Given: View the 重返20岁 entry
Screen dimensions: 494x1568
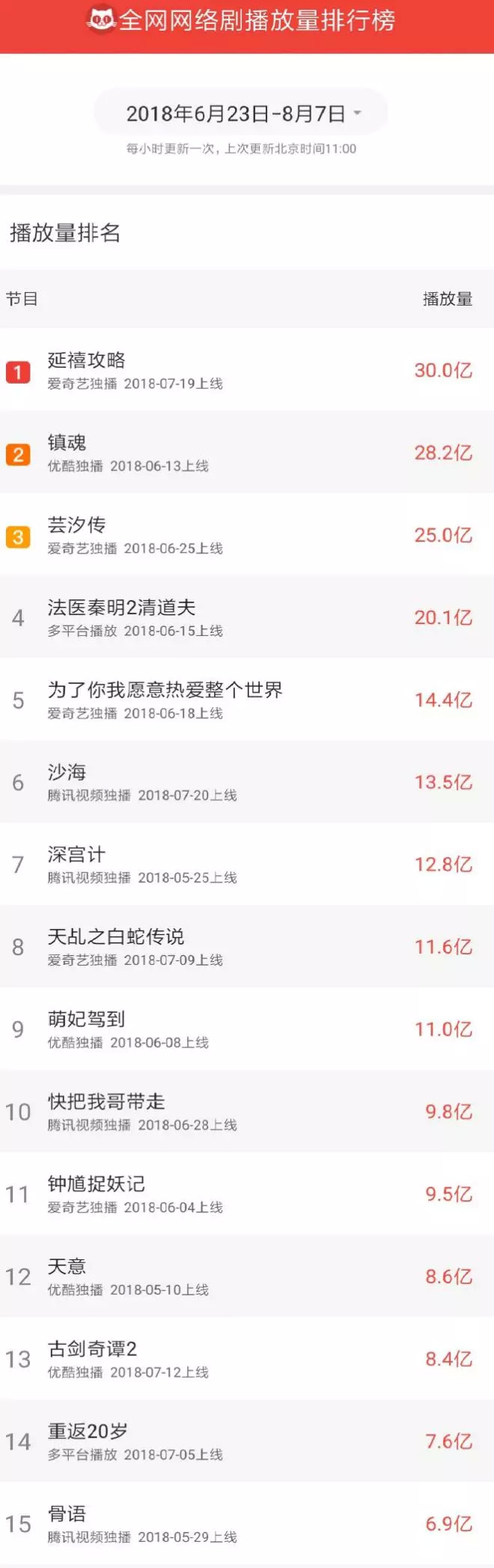Looking at the screenshot, I should point(247,1441).
